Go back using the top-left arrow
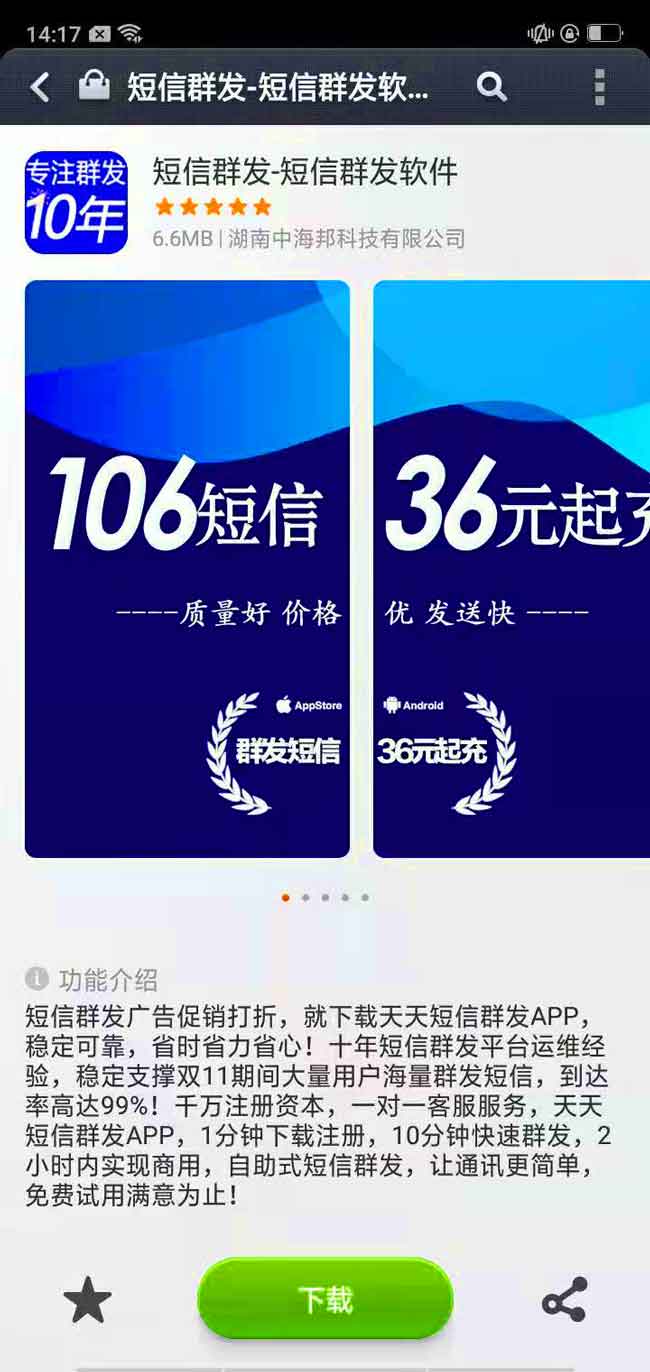 click(x=40, y=88)
